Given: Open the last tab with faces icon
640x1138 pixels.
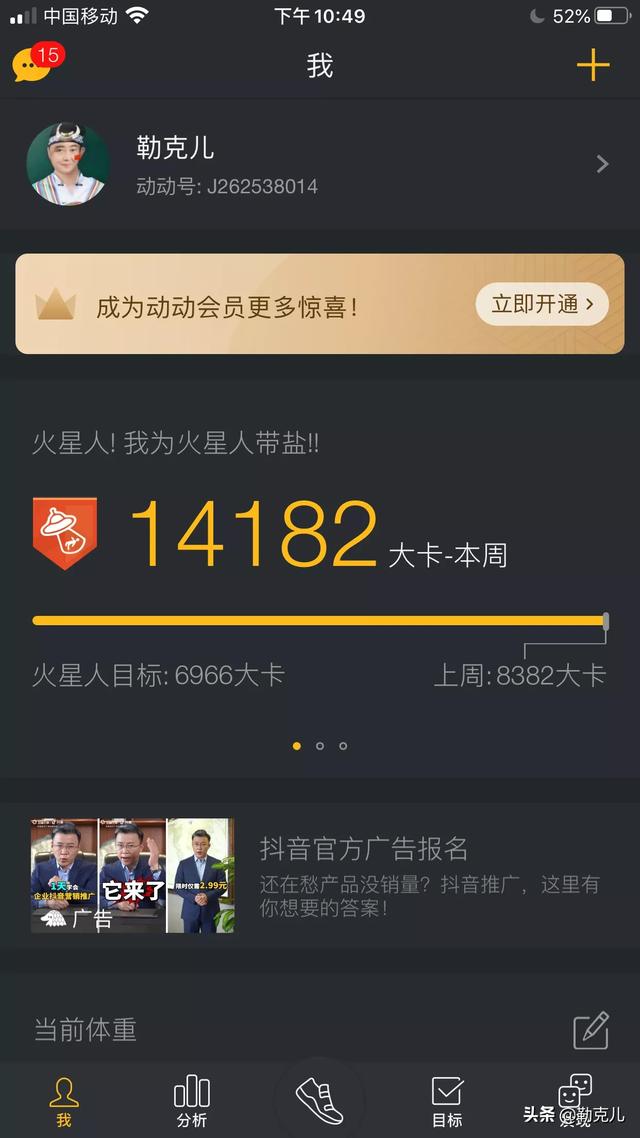Looking at the screenshot, I should click(575, 1098).
